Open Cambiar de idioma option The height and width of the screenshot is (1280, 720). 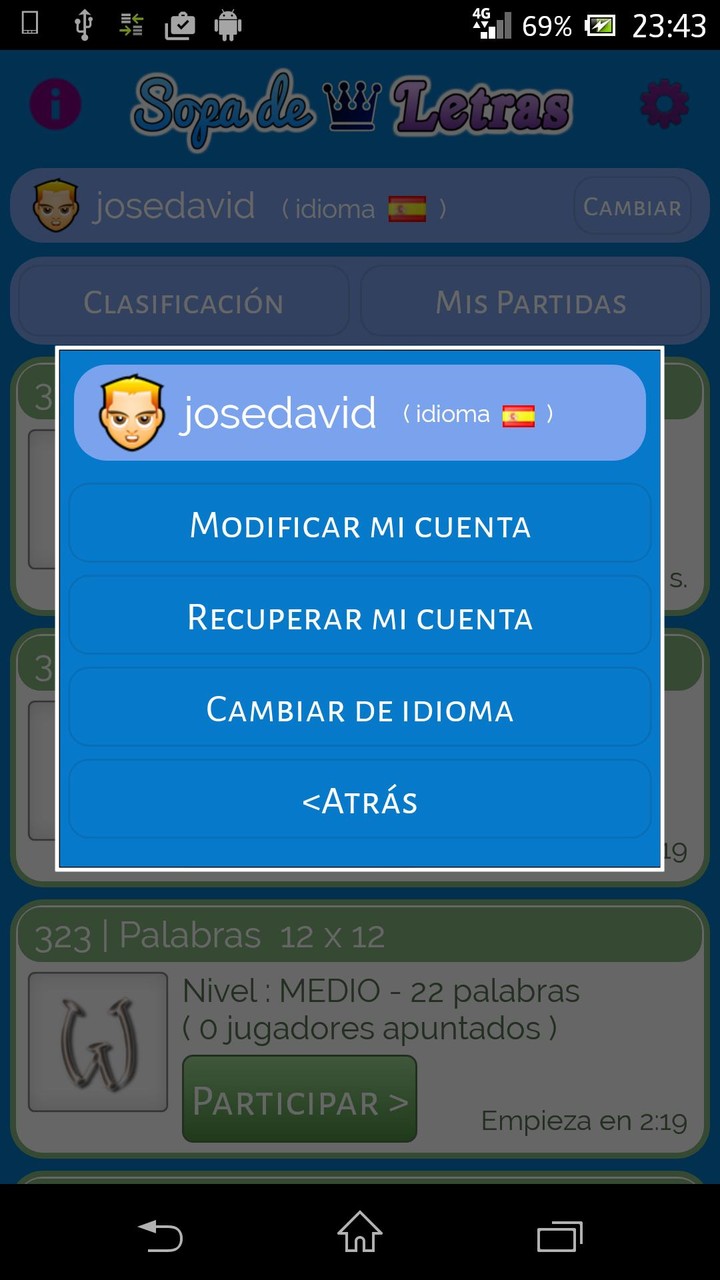(x=358, y=710)
